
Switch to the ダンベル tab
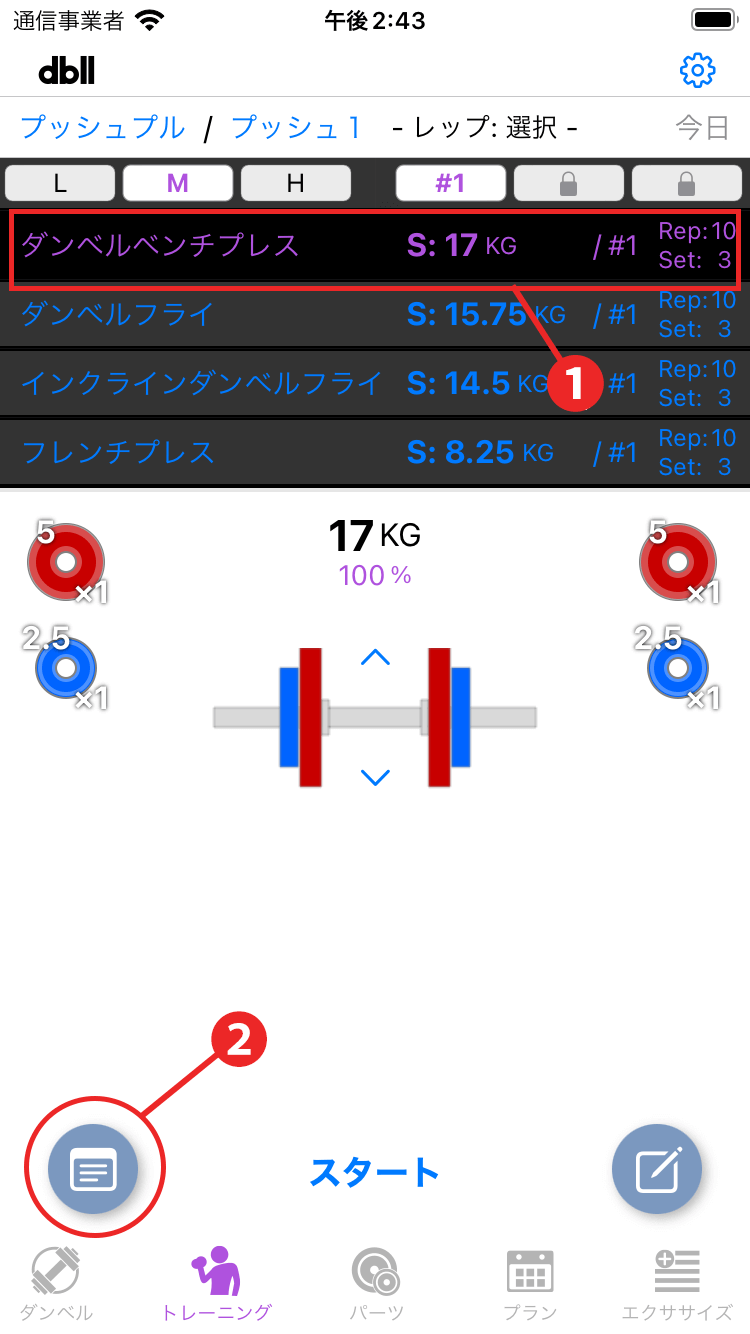tap(56, 1283)
